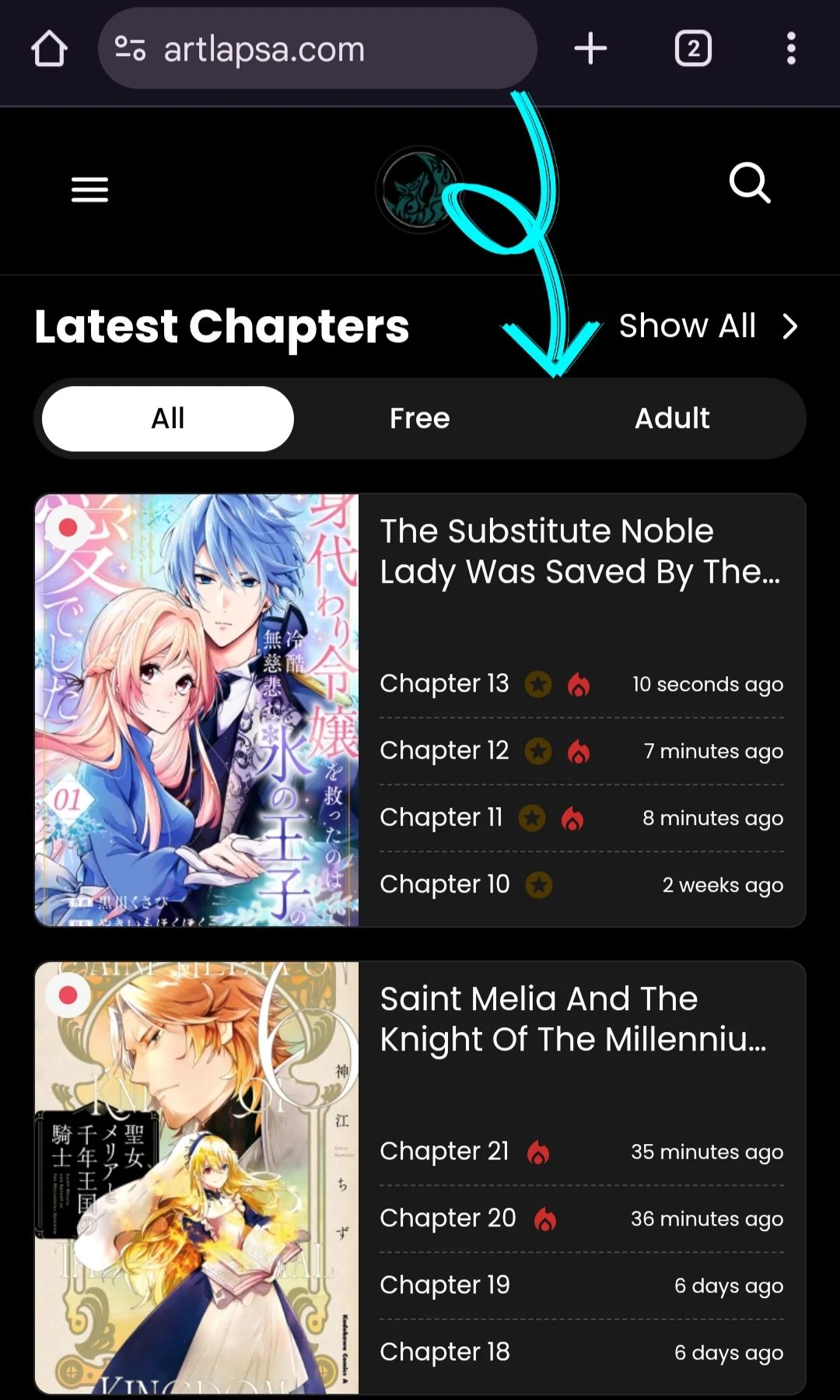840x1400 pixels.
Task: Switch to the Free tab
Action: [419, 419]
